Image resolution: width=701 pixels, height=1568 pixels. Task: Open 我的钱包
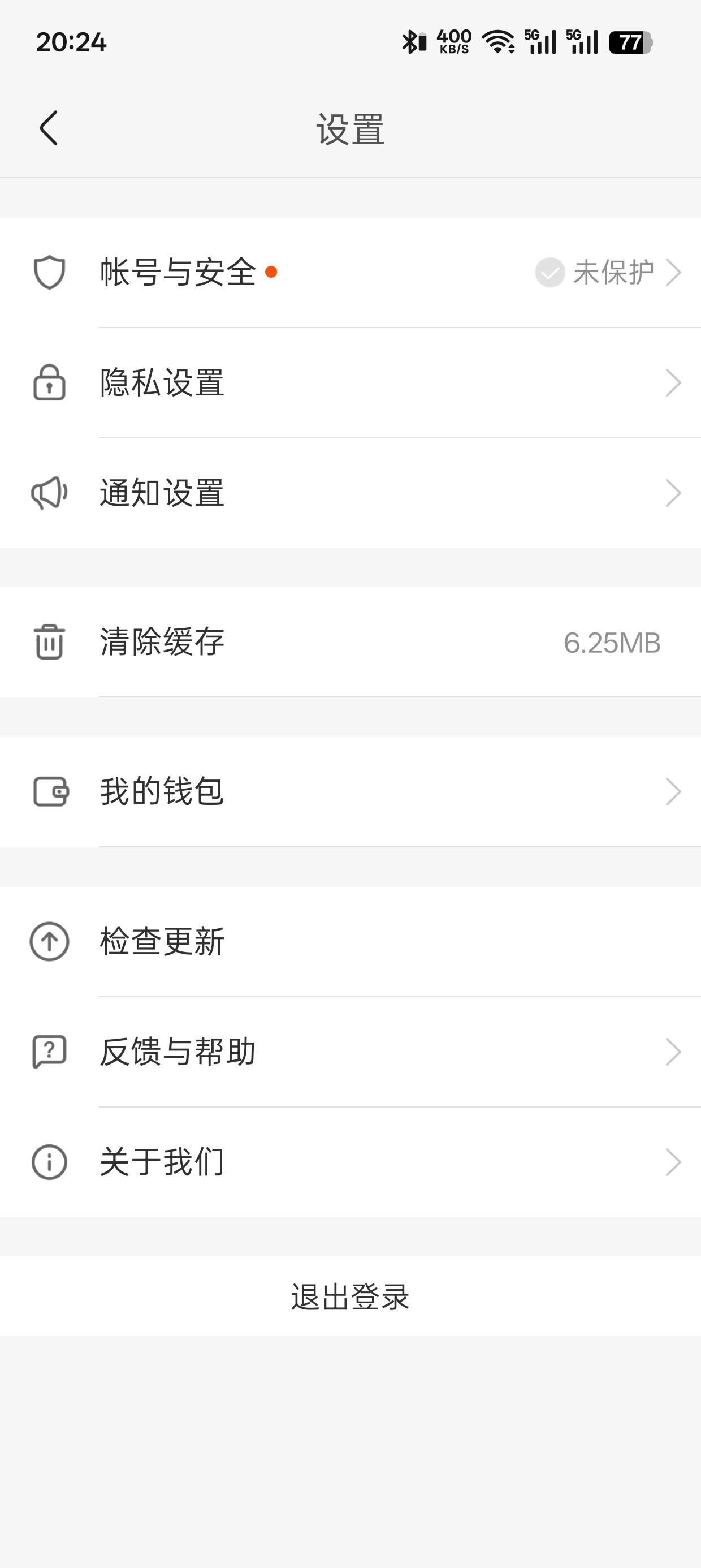(162, 792)
